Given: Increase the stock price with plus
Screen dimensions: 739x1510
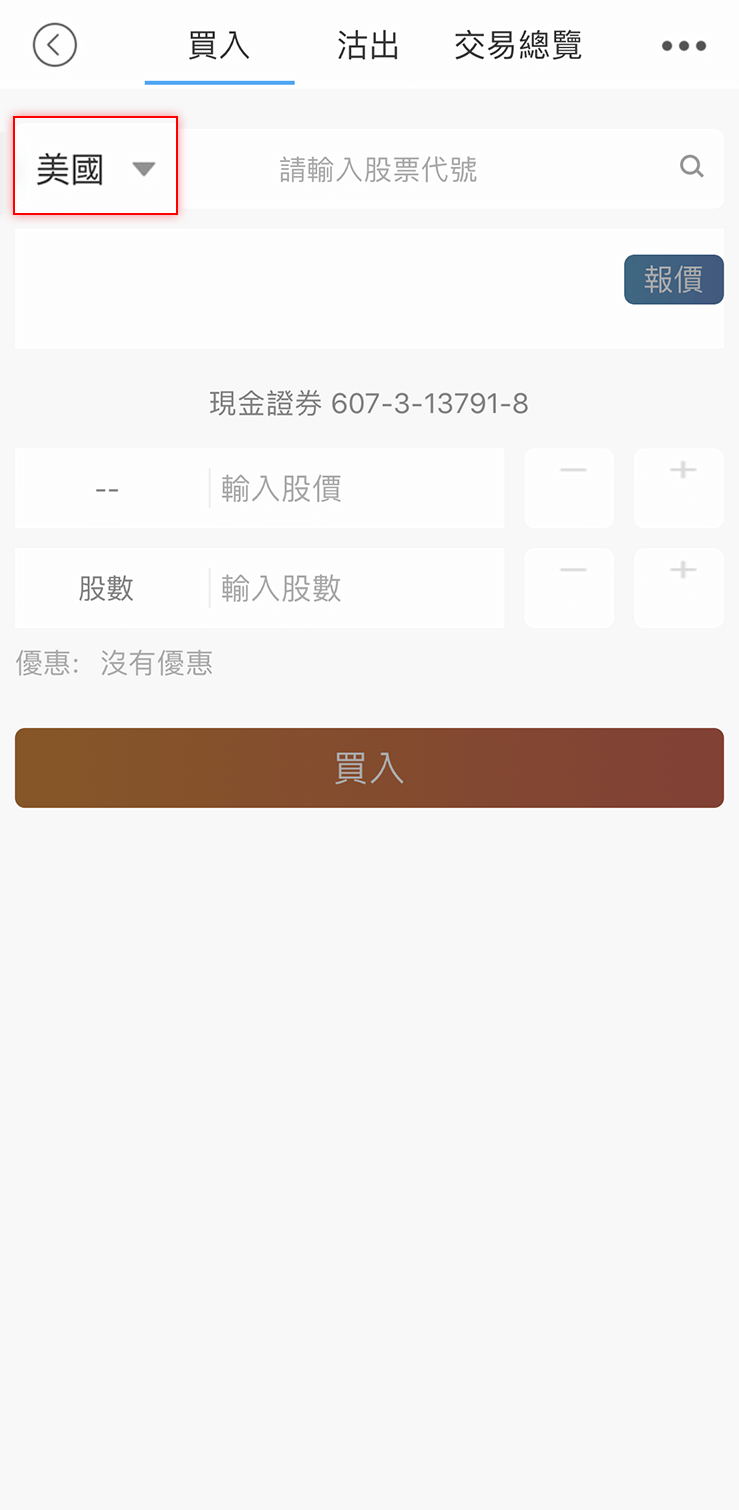Looking at the screenshot, I should (679, 488).
